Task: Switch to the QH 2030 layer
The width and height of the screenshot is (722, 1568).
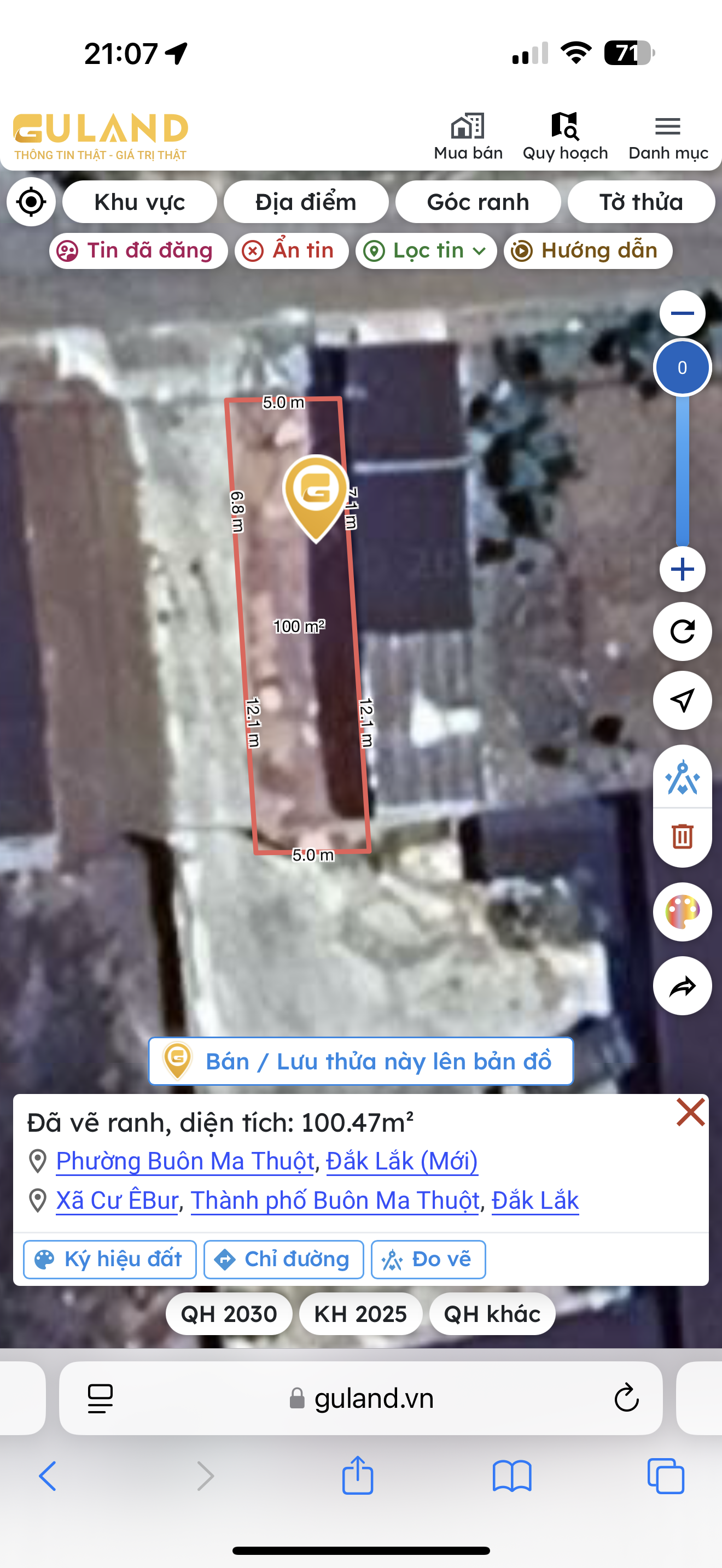Action: point(229,1314)
